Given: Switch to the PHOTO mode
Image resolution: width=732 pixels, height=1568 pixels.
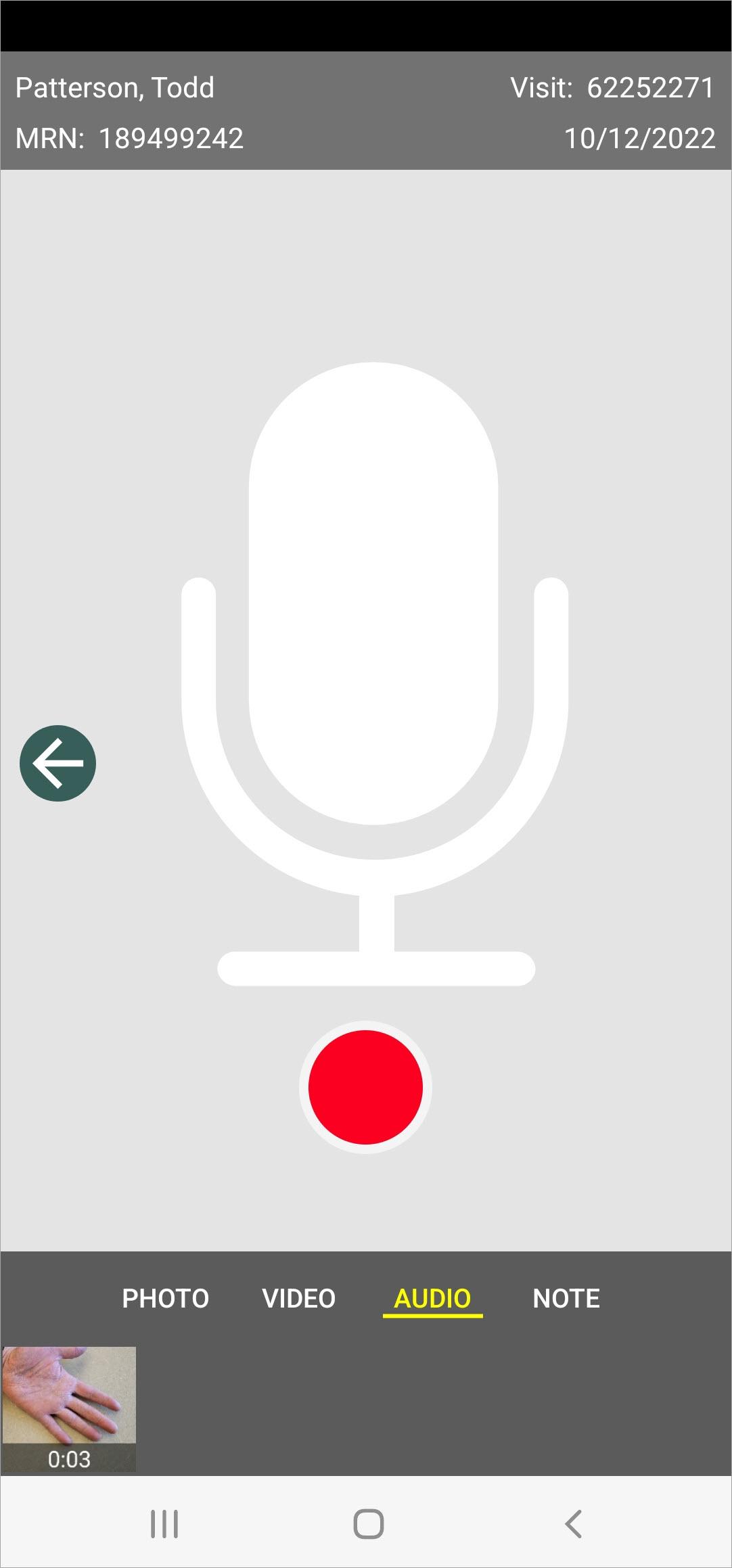Looking at the screenshot, I should [x=165, y=1298].
